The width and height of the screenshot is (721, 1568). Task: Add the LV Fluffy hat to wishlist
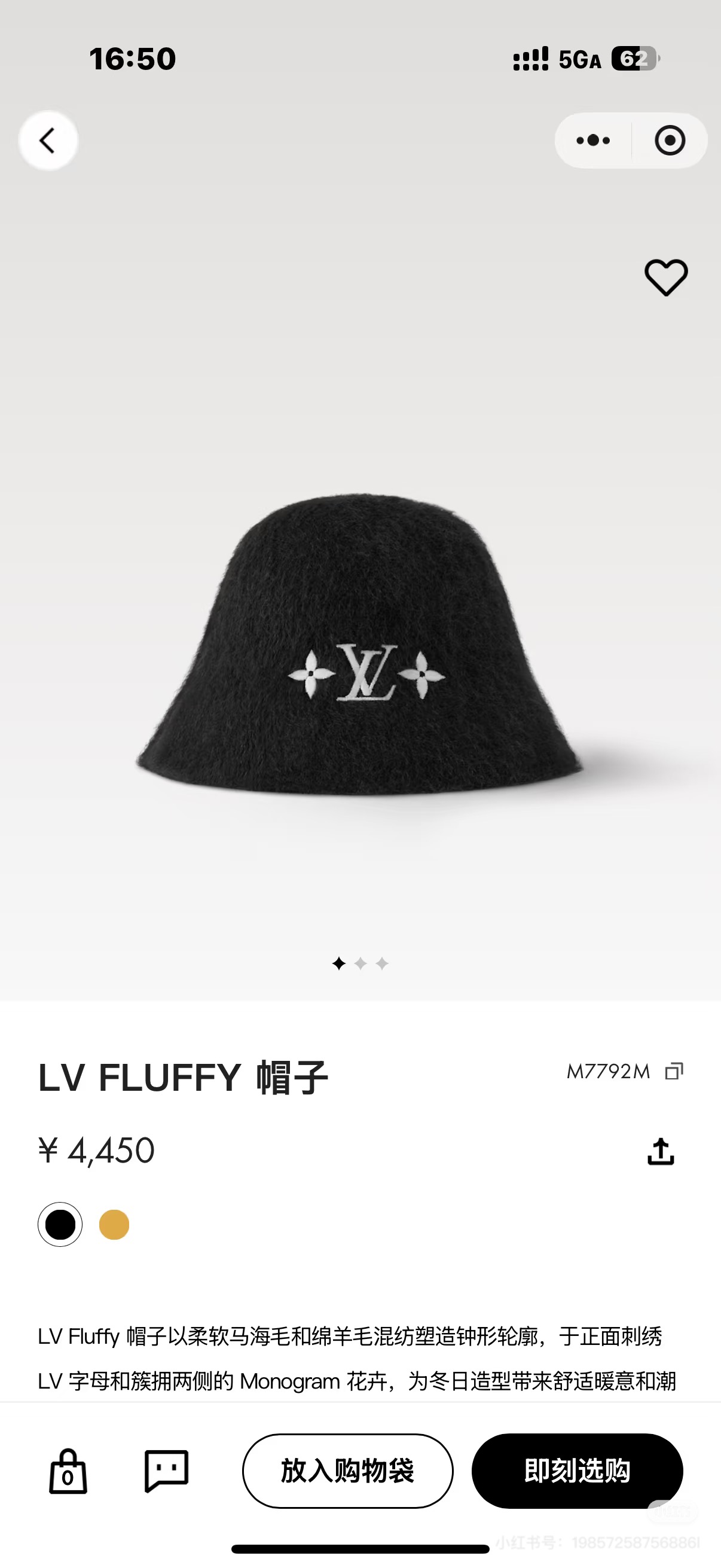coord(665,277)
